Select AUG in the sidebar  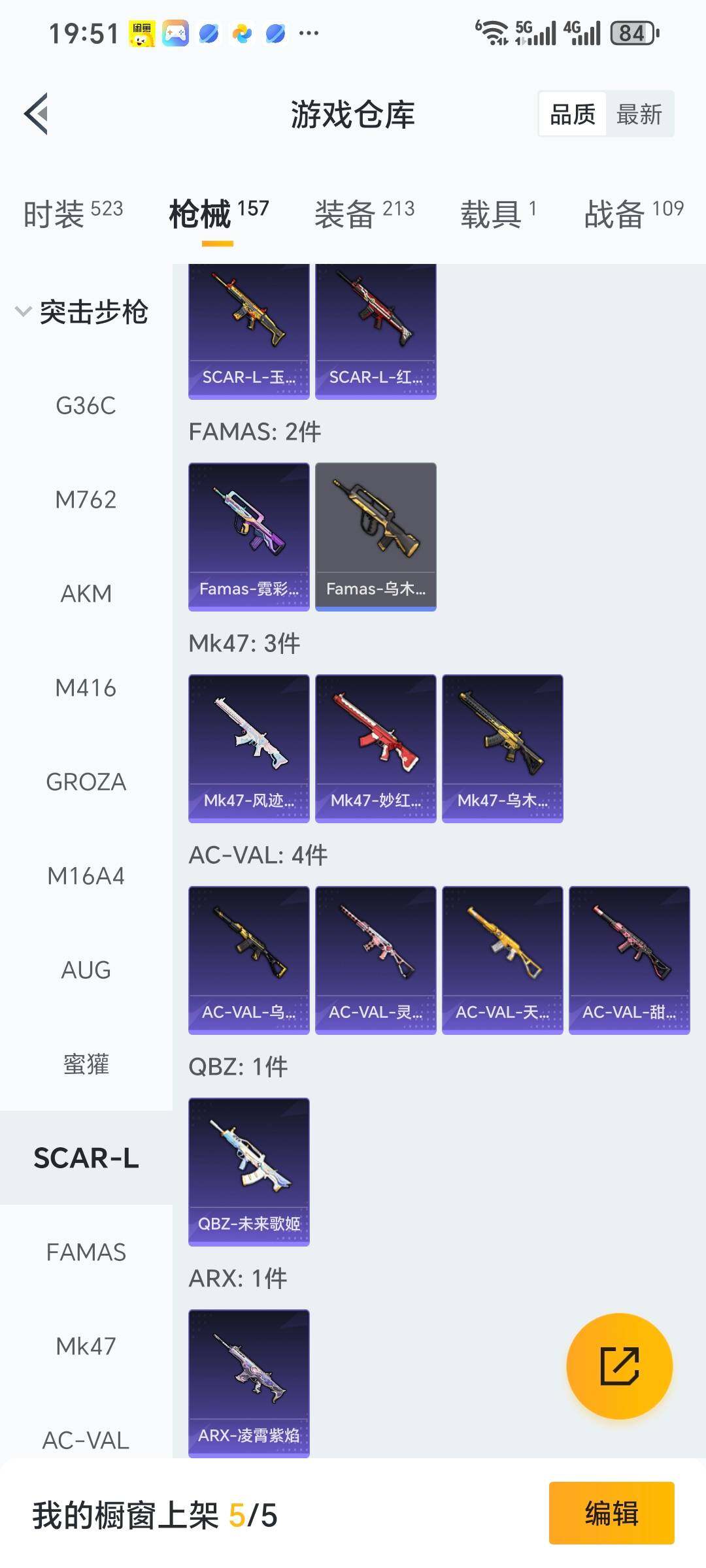[x=86, y=970]
